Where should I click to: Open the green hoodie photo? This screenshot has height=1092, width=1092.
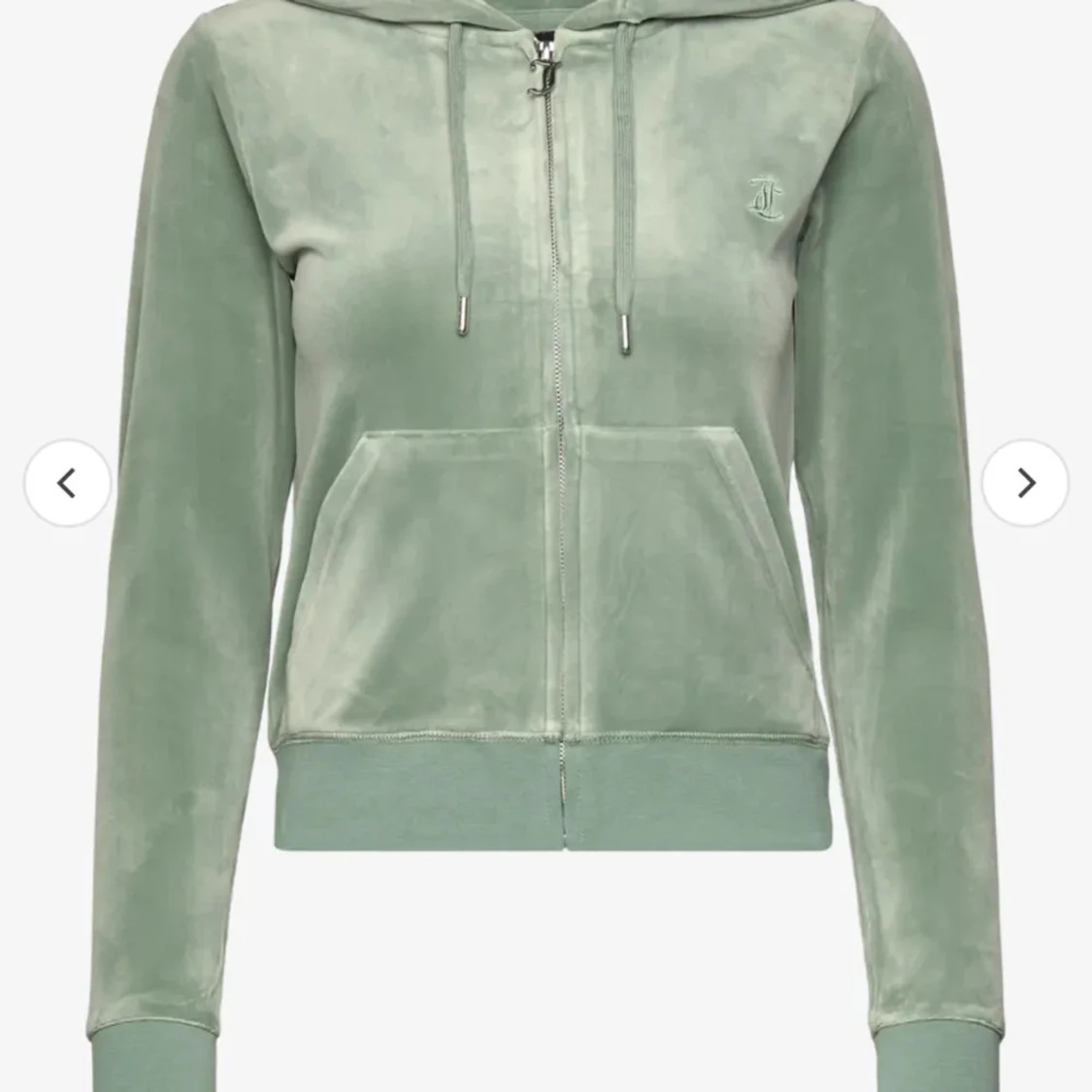point(546,546)
